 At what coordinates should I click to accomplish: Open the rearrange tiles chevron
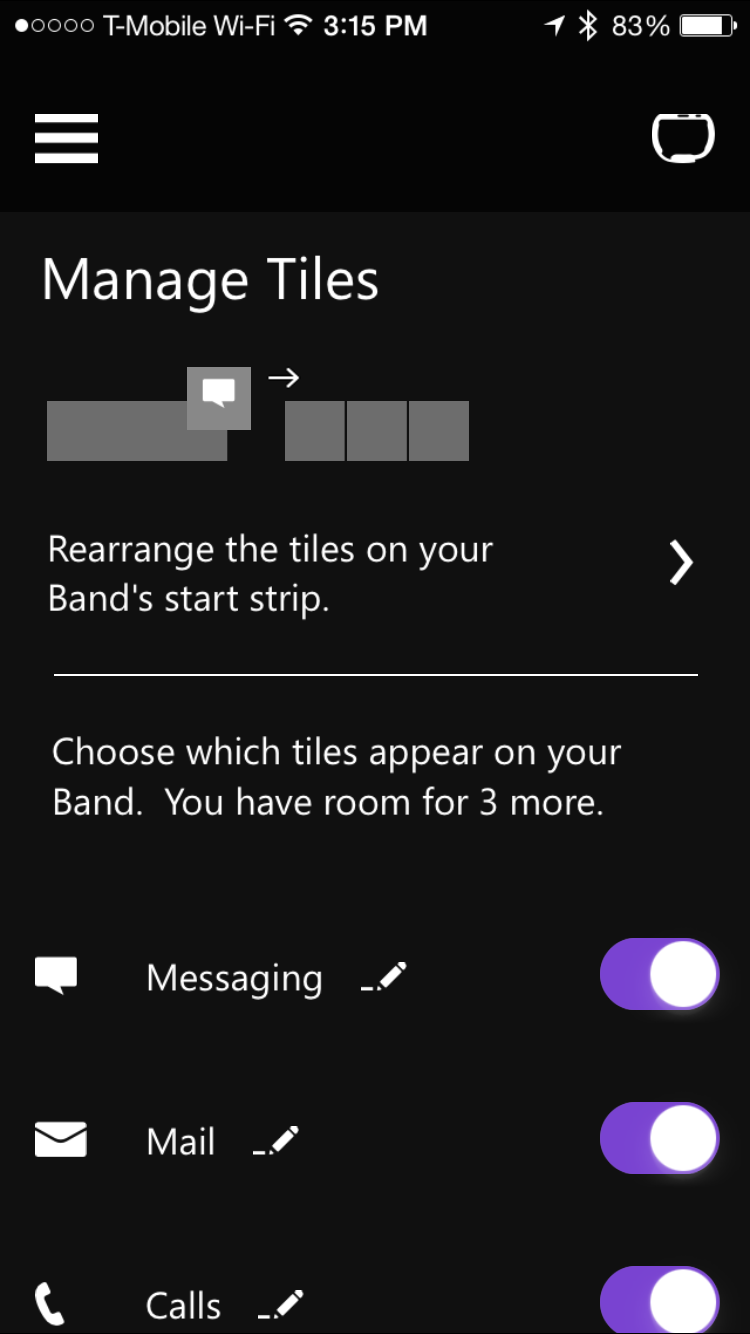click(x=681, y=563)
